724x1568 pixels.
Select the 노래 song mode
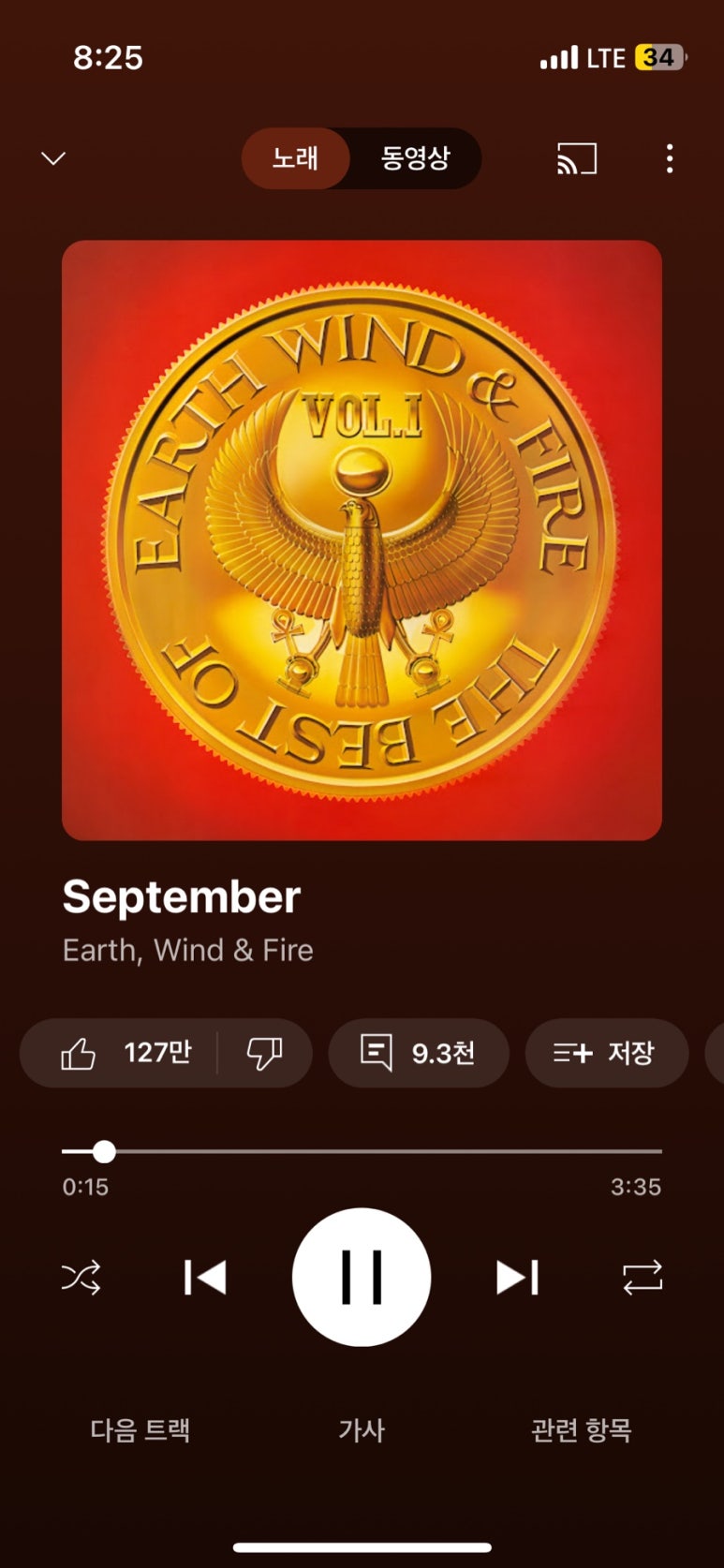pos(295,158)
